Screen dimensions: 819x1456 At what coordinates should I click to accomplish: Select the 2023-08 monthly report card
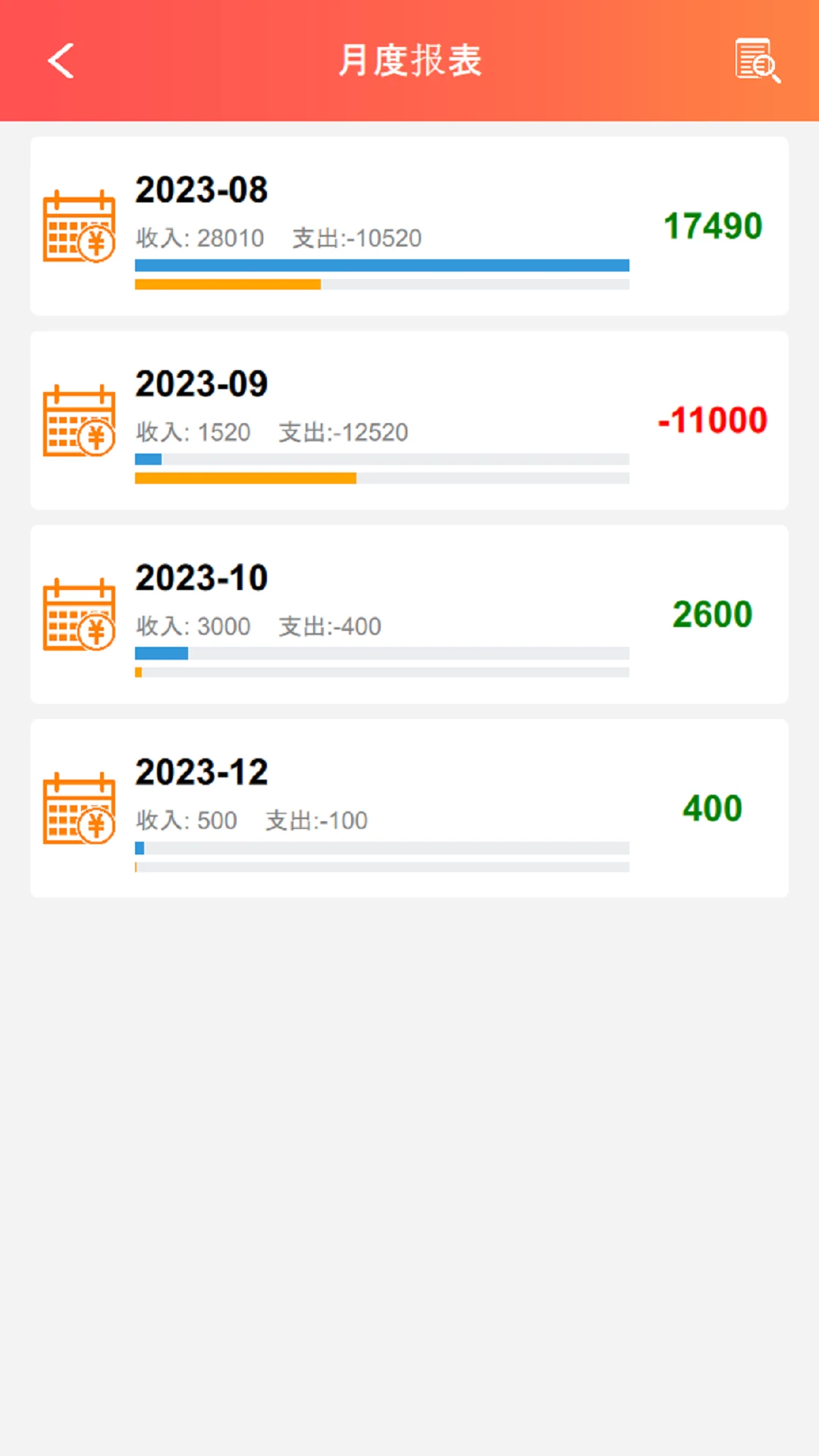[409, 225]
